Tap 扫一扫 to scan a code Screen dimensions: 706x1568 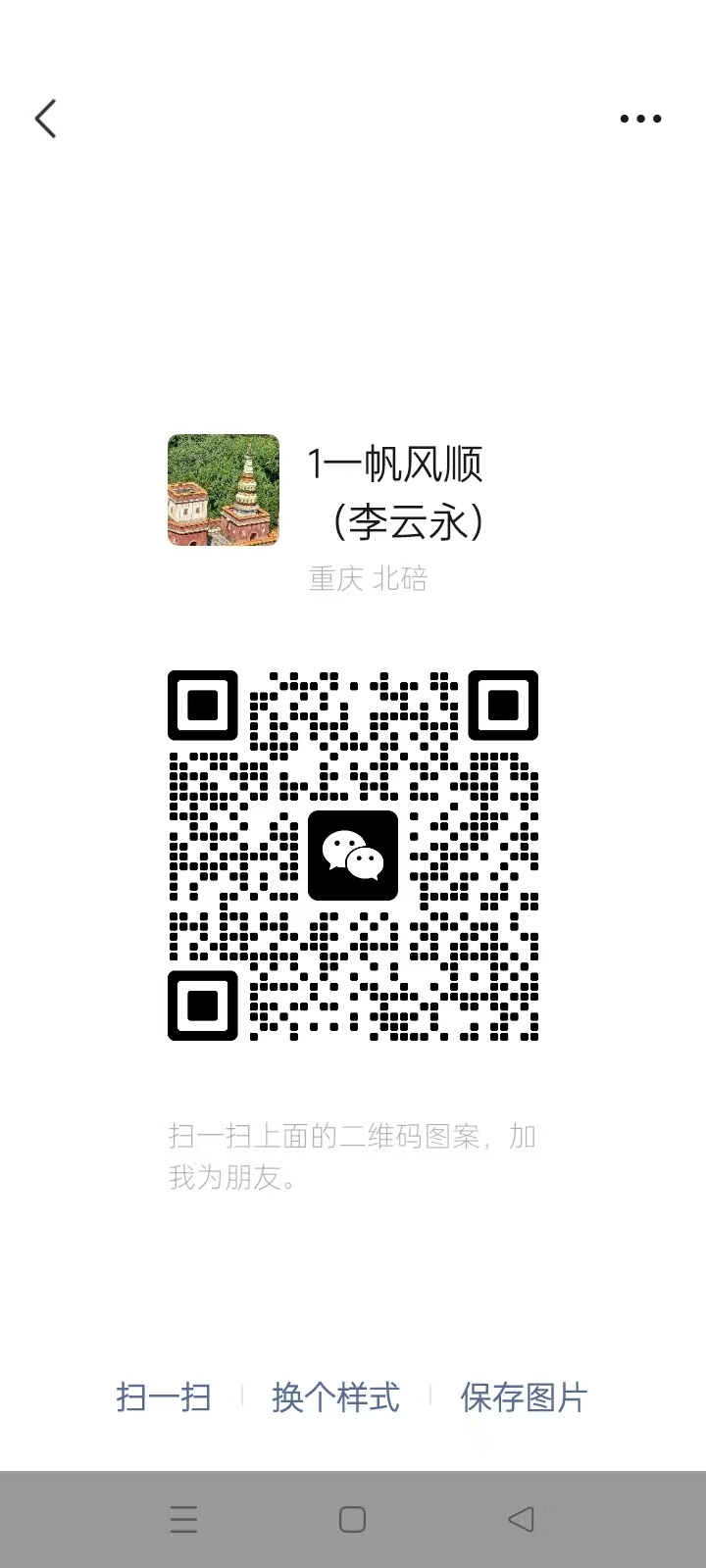[164, 1396]
